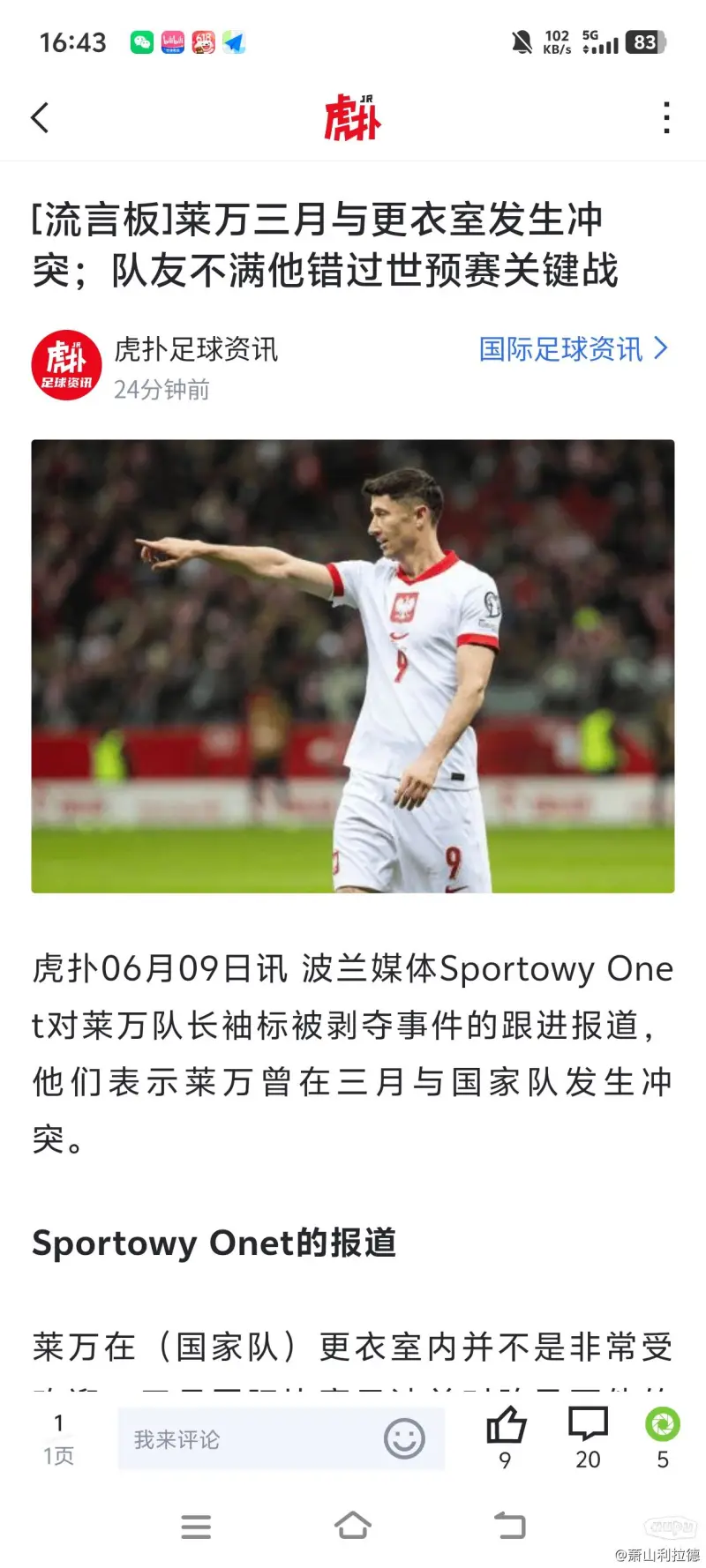Go back using the top-left arrow
Screen dimensions: 706x1568
coord(41,117)
